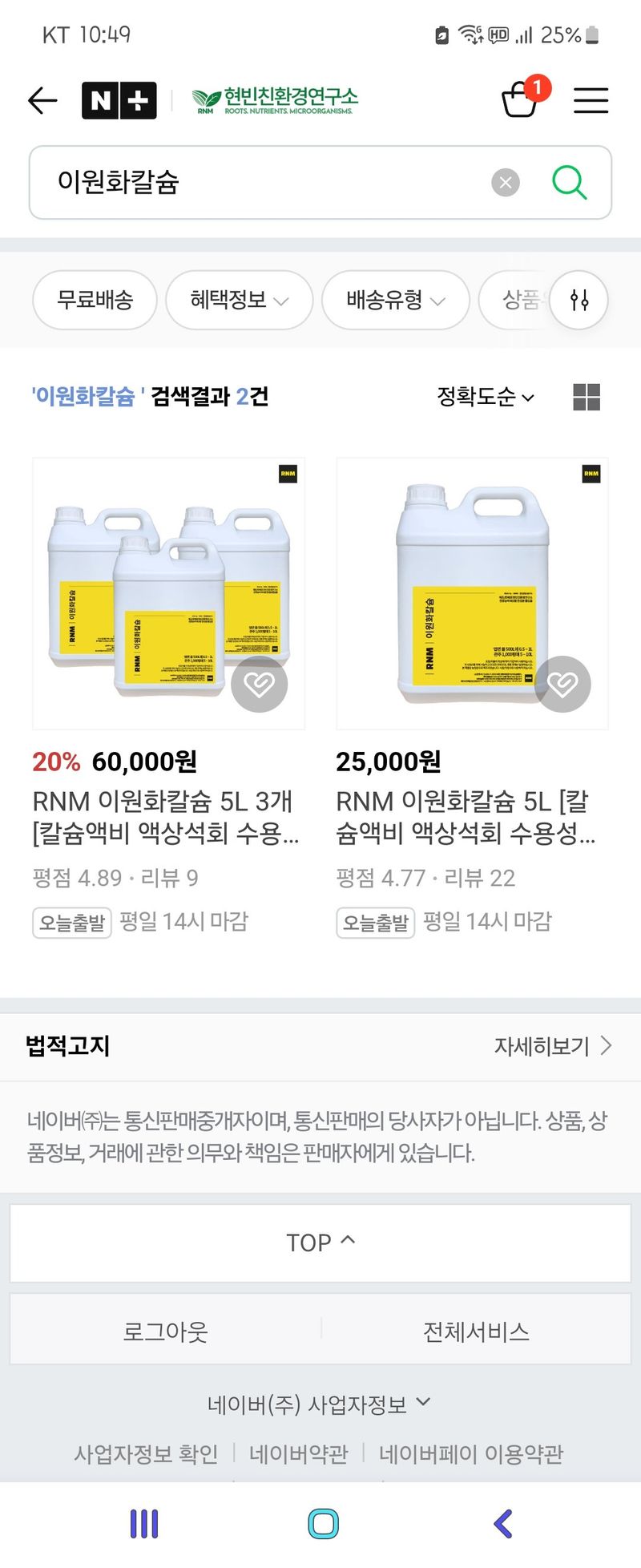Screen dimensions: 641x1568
Task: Switch the results grid view layout
Action: coord(587,397)
